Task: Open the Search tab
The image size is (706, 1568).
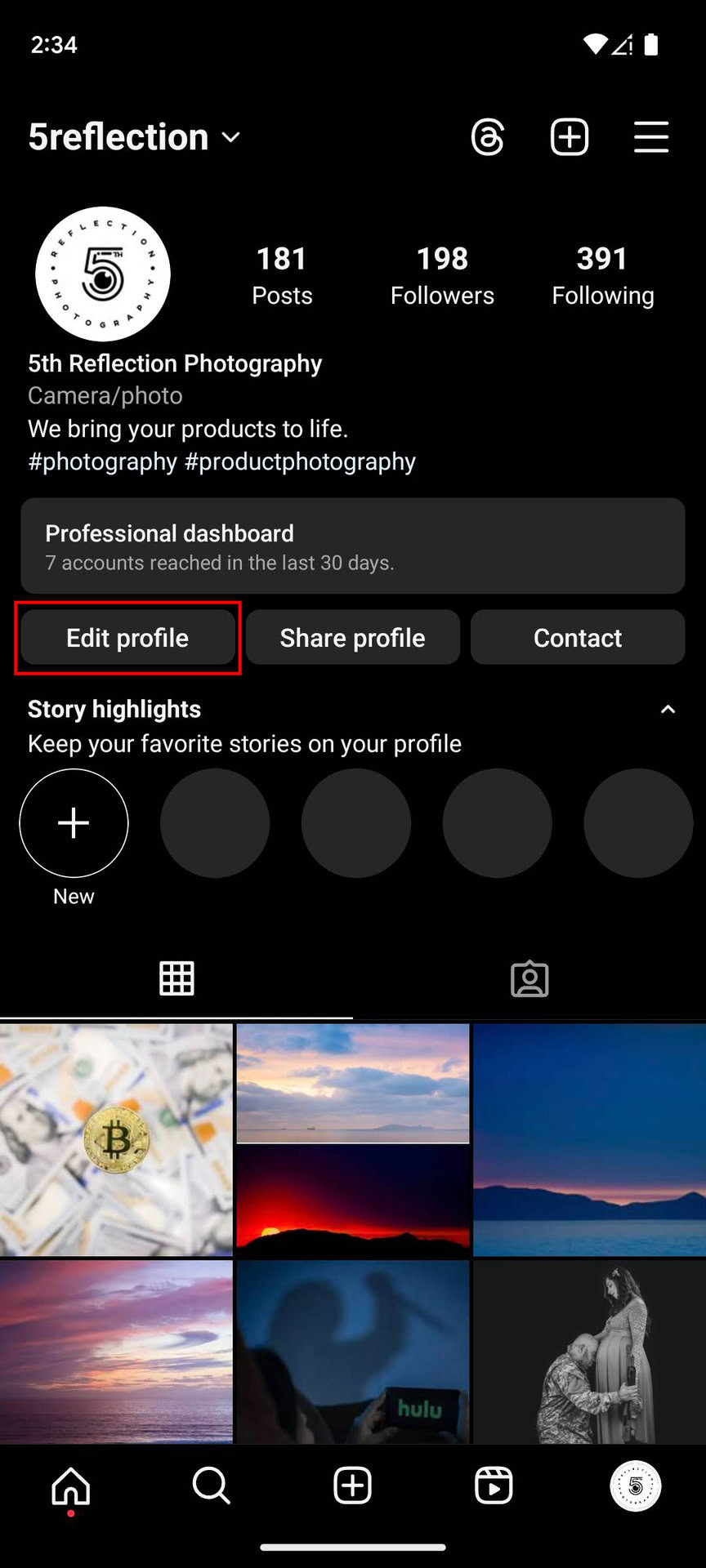Action: point(212,1486)
